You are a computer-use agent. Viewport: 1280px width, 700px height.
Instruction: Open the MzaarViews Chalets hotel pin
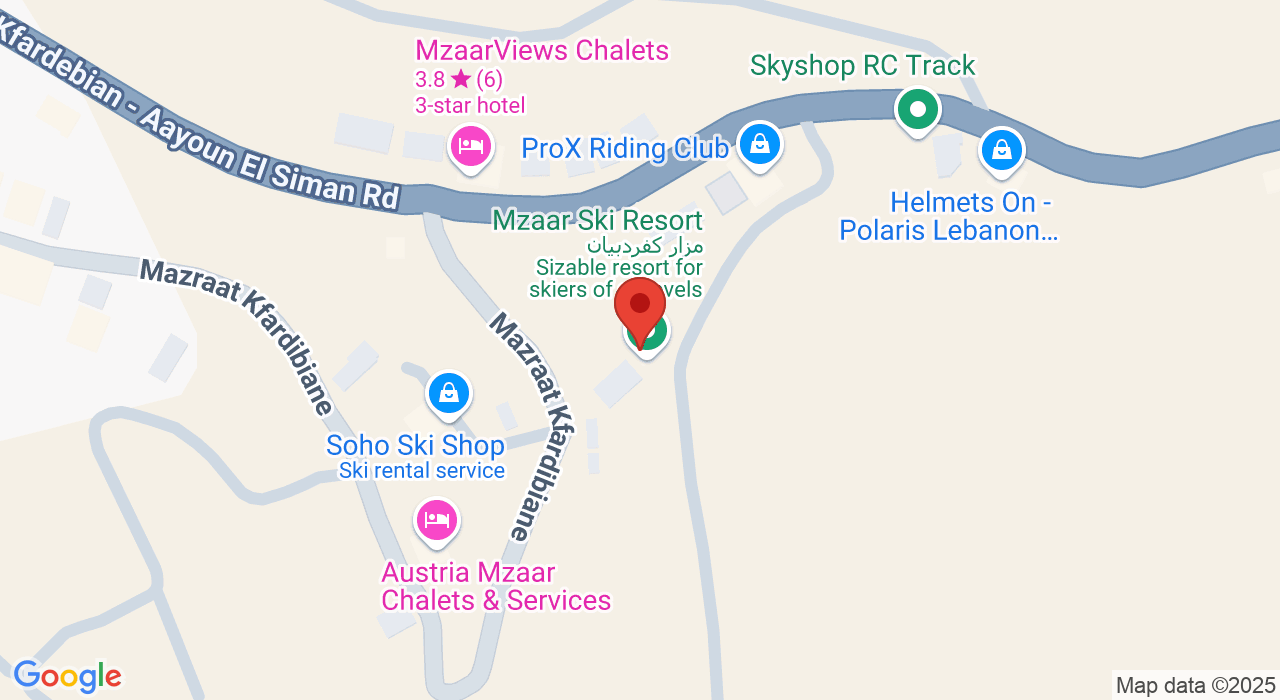click(469, 147)
